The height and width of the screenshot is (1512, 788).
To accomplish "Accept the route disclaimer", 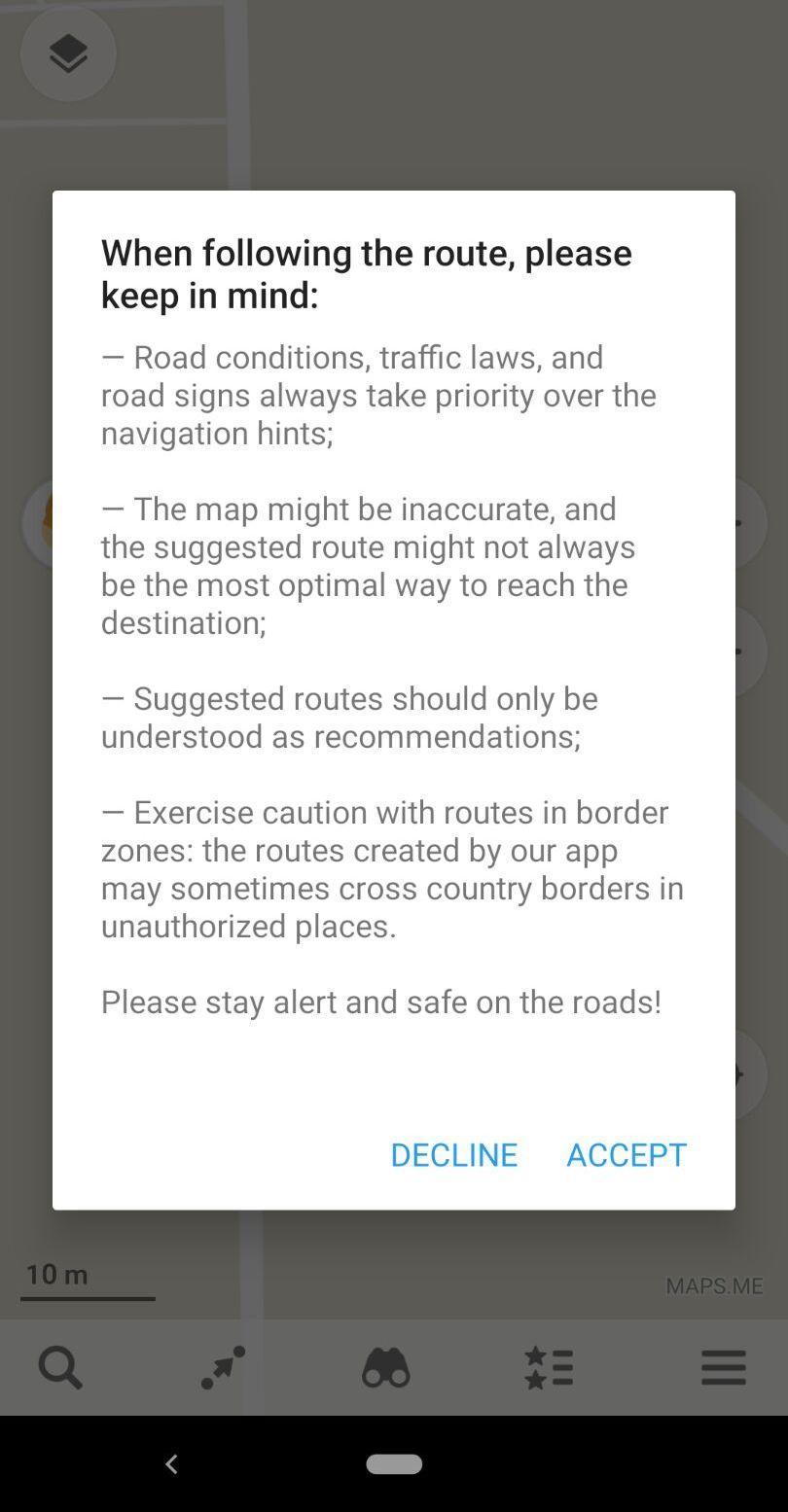I will (x=627, y=1154).
